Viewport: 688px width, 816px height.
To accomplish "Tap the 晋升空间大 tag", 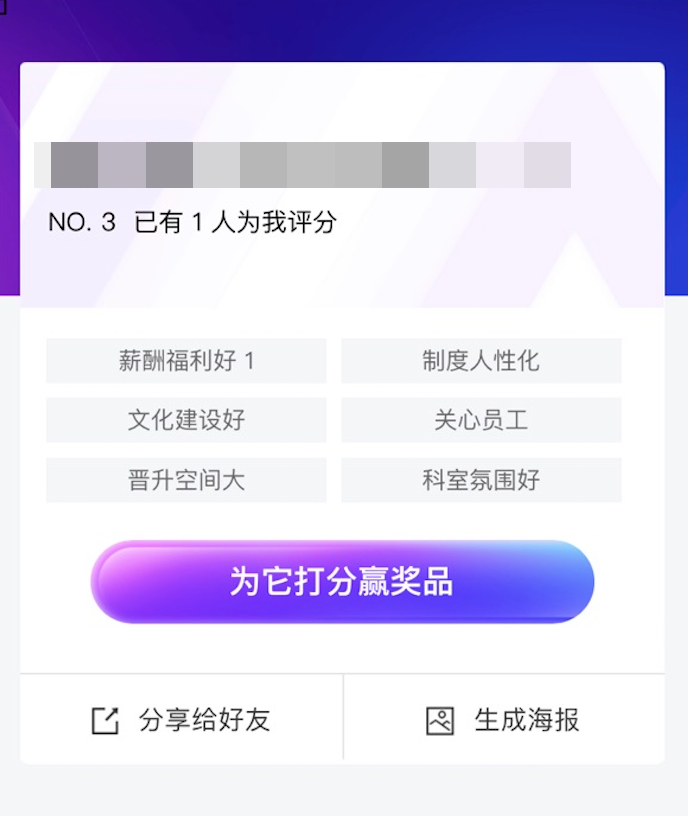I will tap(186, 480).
